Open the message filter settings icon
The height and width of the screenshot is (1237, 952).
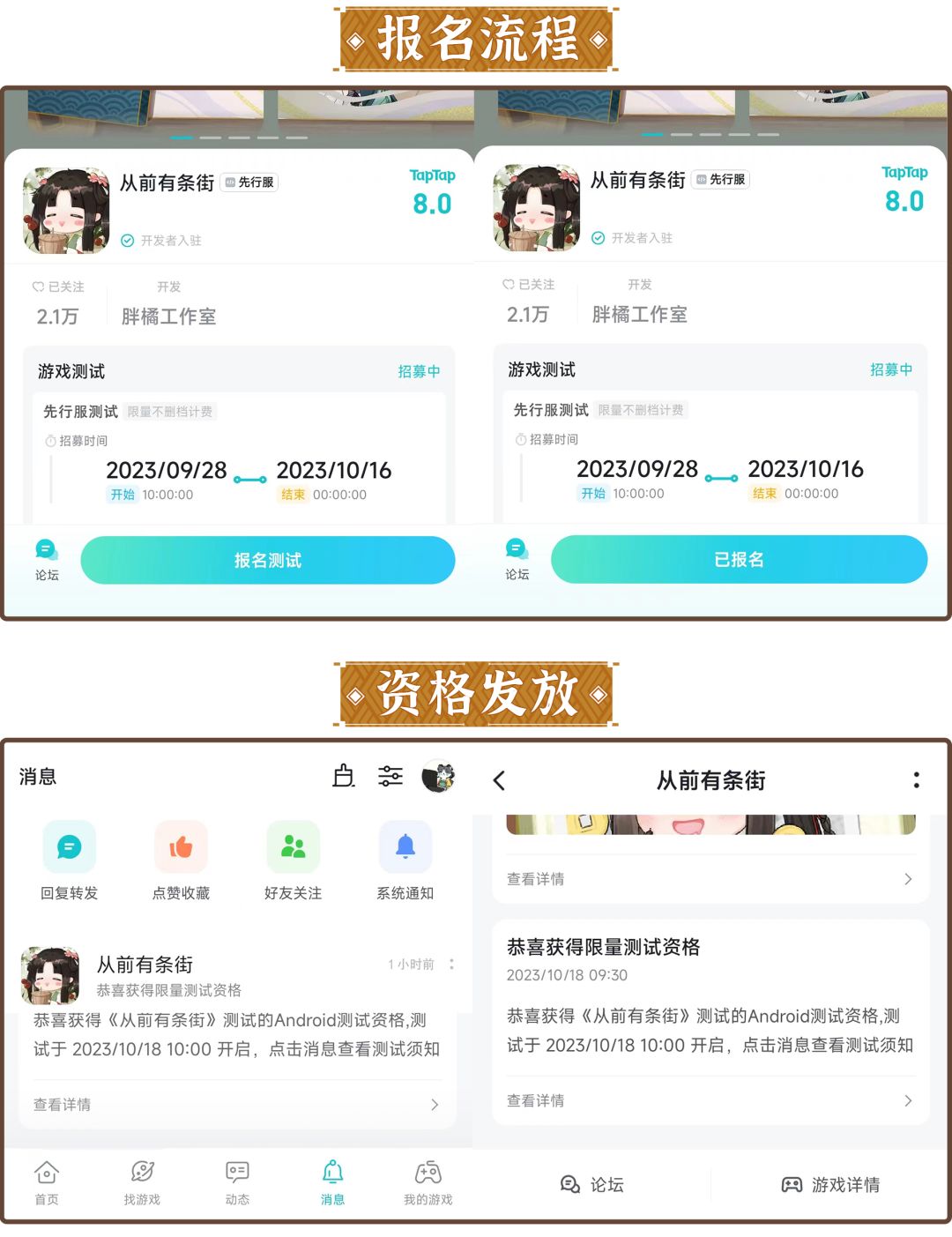(x=390, y=777)
